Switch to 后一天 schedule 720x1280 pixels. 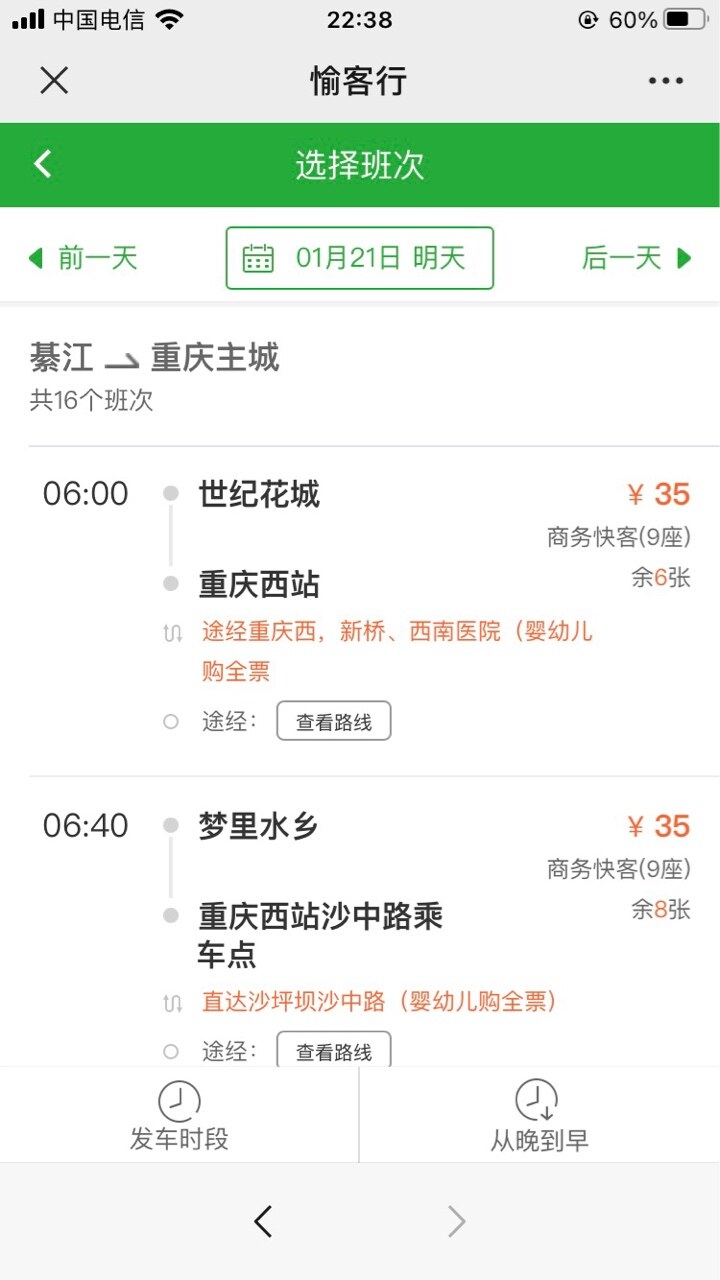636,258
